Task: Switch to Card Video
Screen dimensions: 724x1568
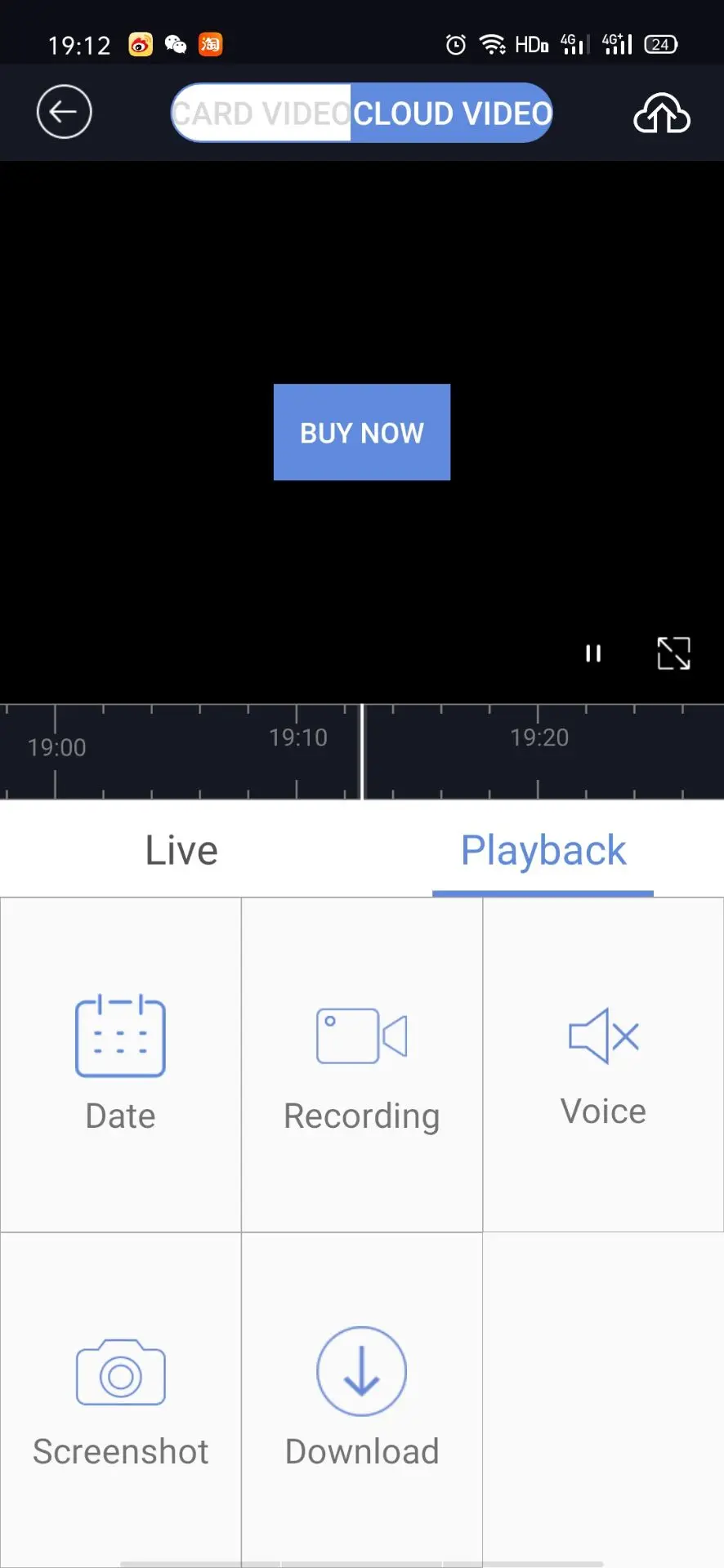Action: coord(261,113)
